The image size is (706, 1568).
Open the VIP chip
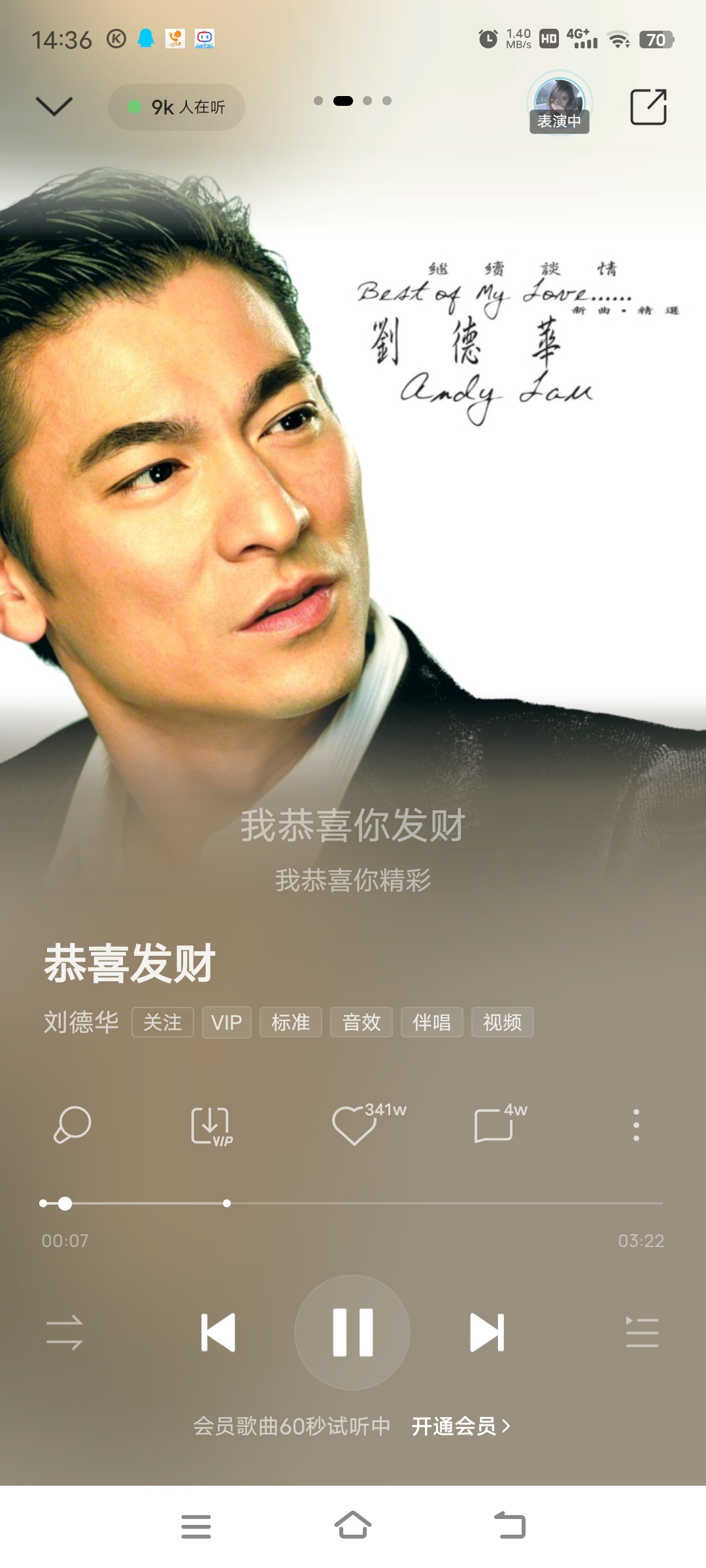(227, 1022)
